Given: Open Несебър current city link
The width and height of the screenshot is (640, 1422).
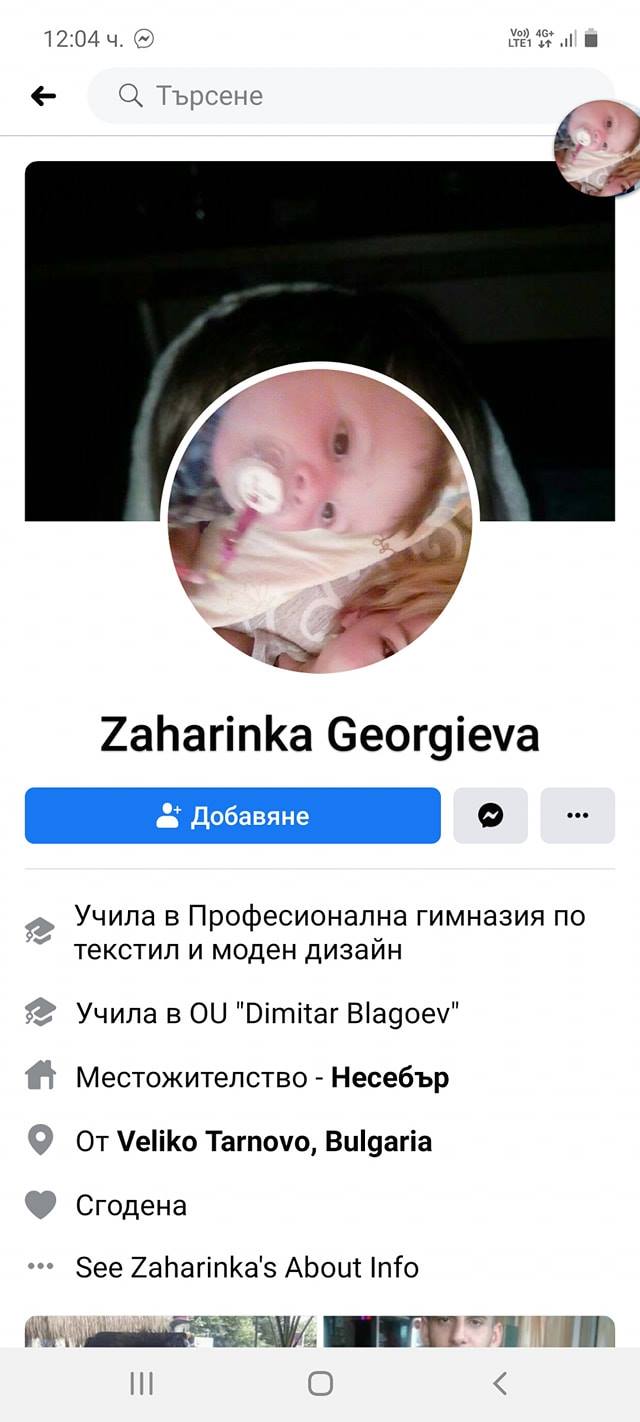Looking at the screenshot, I should tap(389, 1078).
